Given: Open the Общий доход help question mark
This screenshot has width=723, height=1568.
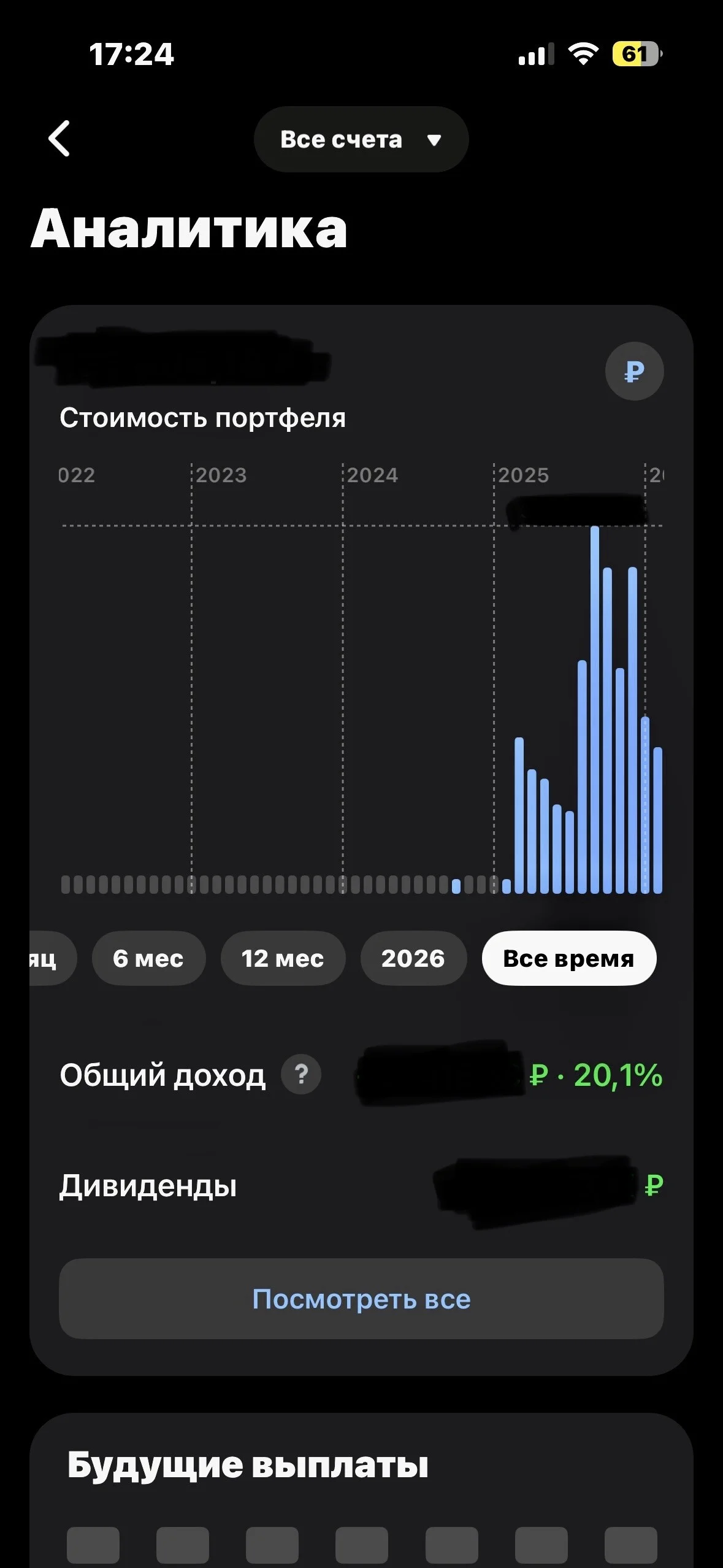Looking at the screenshot, I should point(301,1074).
